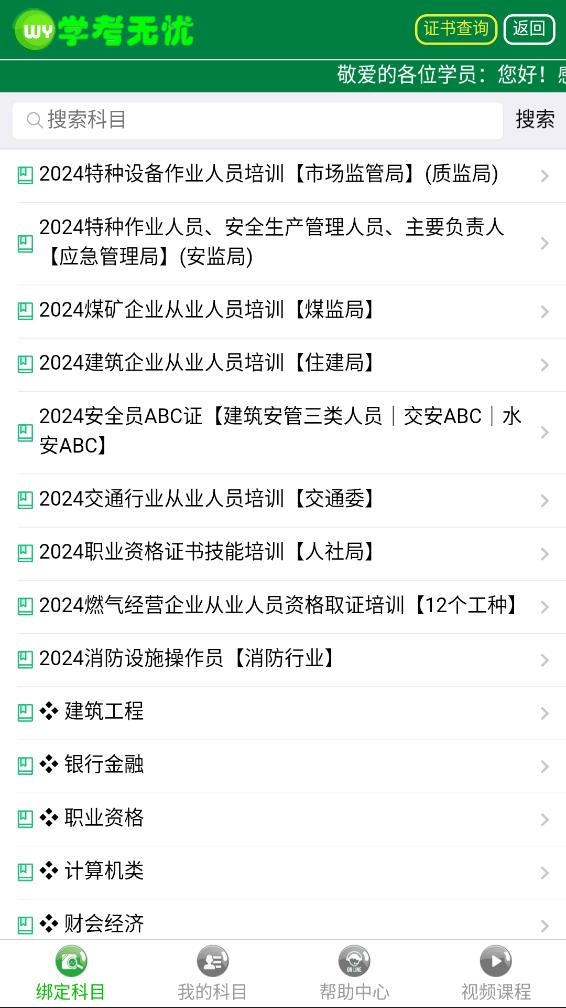Focus the 搜索科目 search field

[257, 120]
